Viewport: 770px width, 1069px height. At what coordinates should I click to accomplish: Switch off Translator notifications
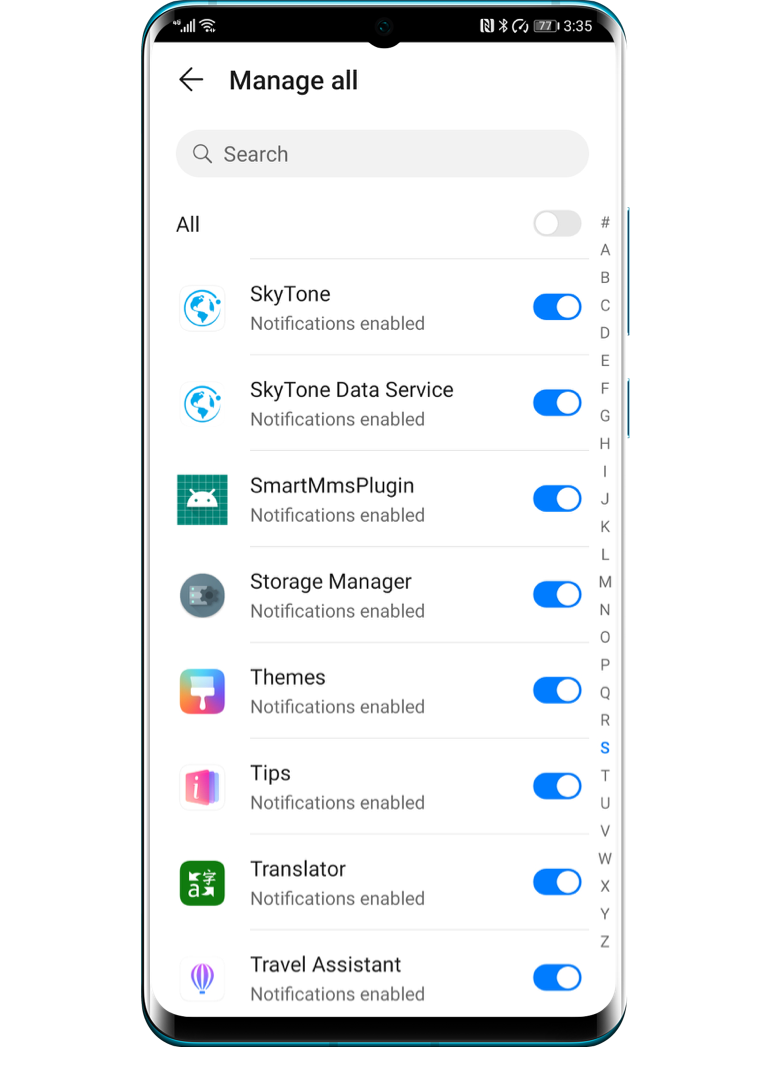click(x=557, y=882)
